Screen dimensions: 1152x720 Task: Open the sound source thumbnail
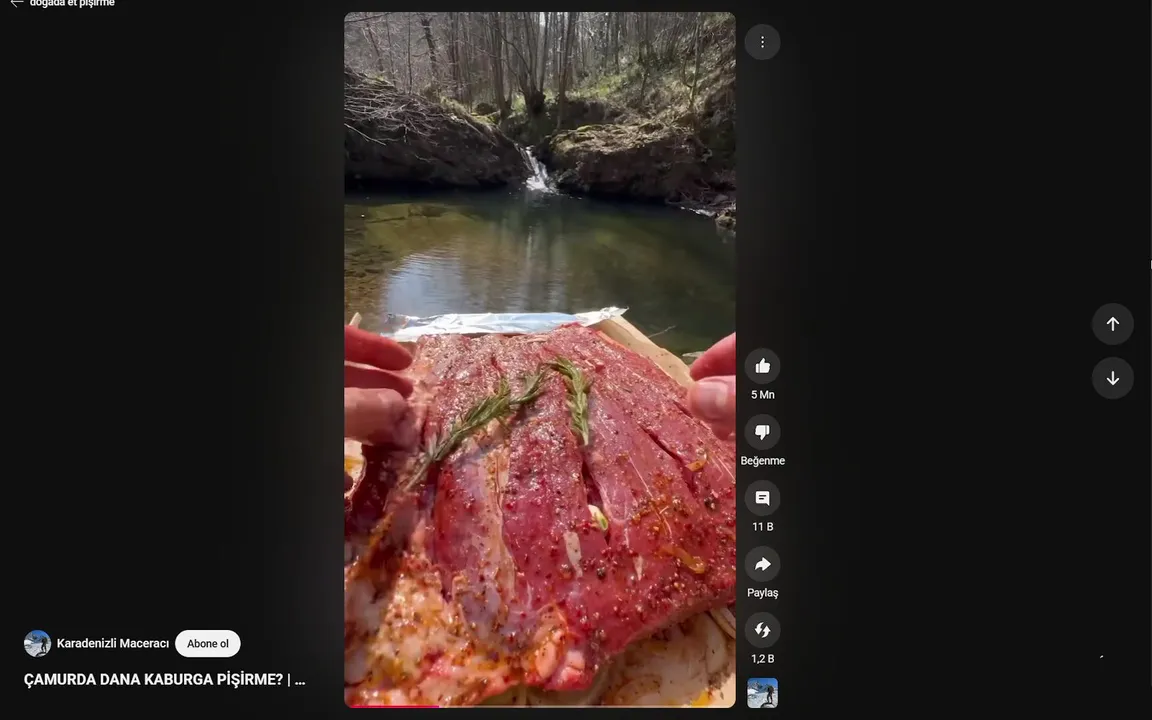tap(762, 693)
